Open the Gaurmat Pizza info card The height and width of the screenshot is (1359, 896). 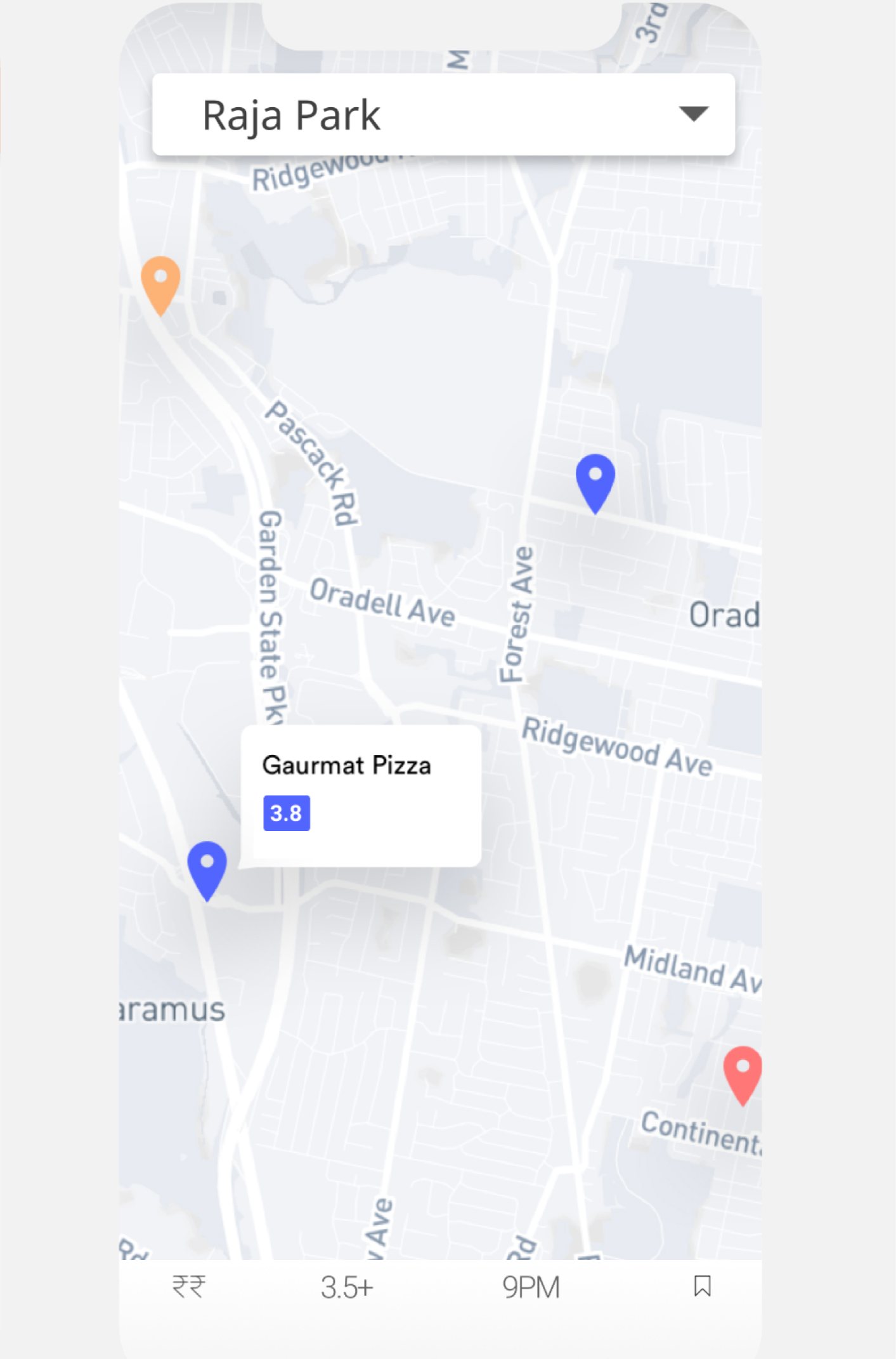coord(360,795)
